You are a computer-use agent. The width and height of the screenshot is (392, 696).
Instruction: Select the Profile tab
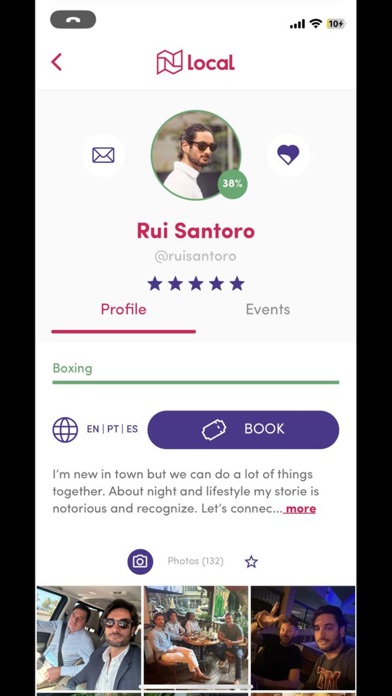coord(123,309)
